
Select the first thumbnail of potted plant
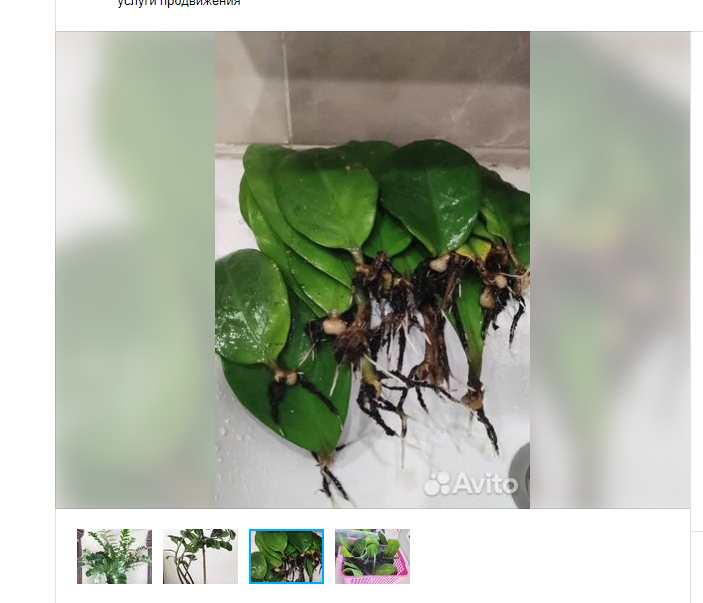[114, 556]
